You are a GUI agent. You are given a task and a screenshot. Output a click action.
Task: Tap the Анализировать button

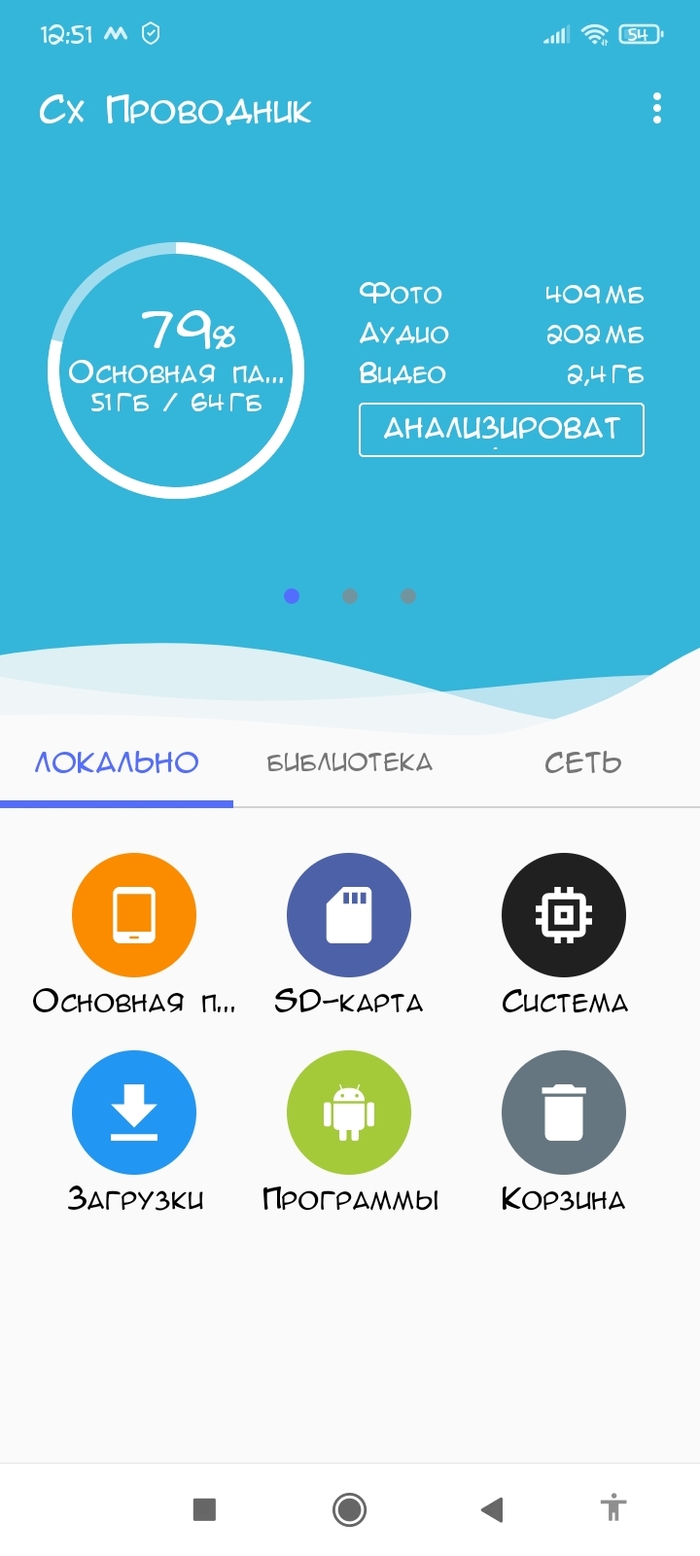(501, 430)
